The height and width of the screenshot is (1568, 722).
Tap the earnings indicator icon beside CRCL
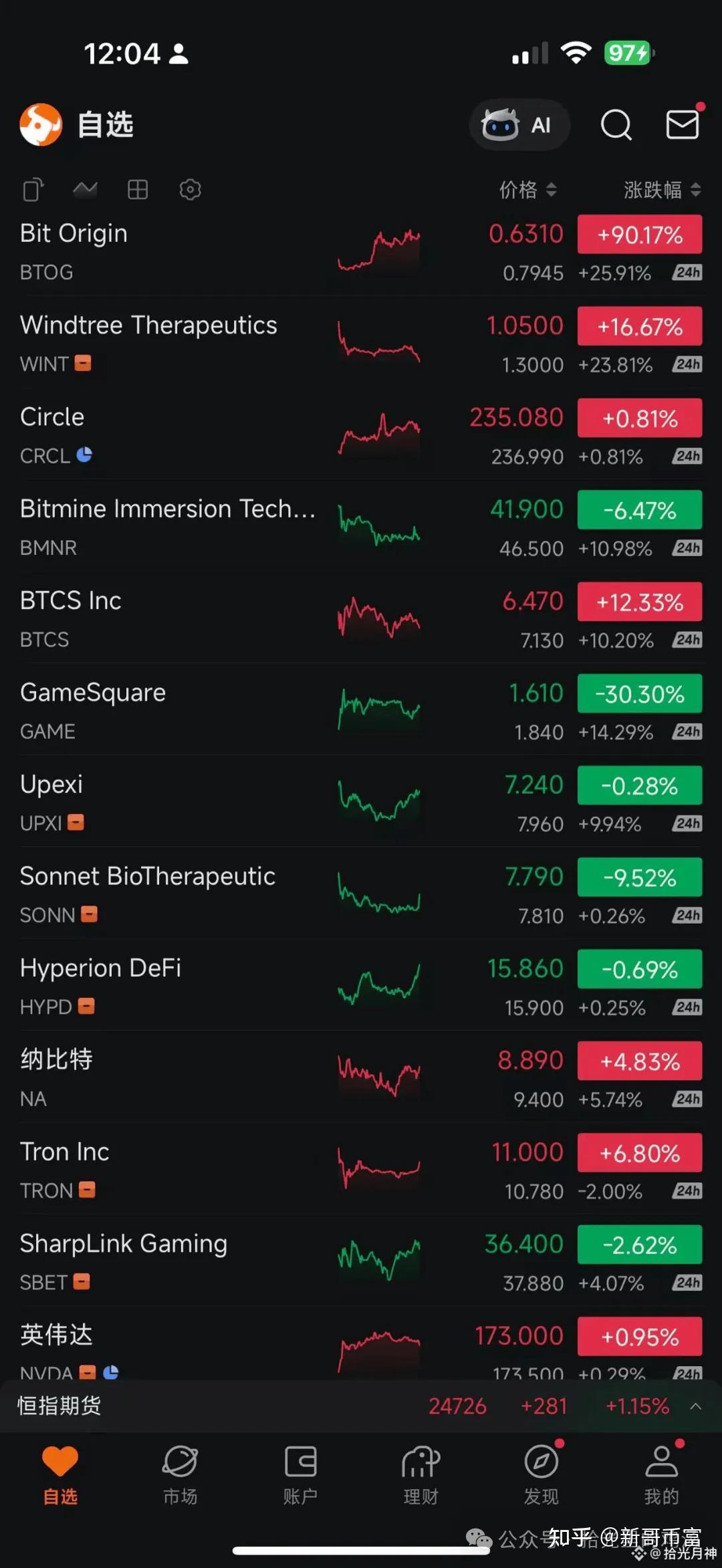[x=84, y=455]
